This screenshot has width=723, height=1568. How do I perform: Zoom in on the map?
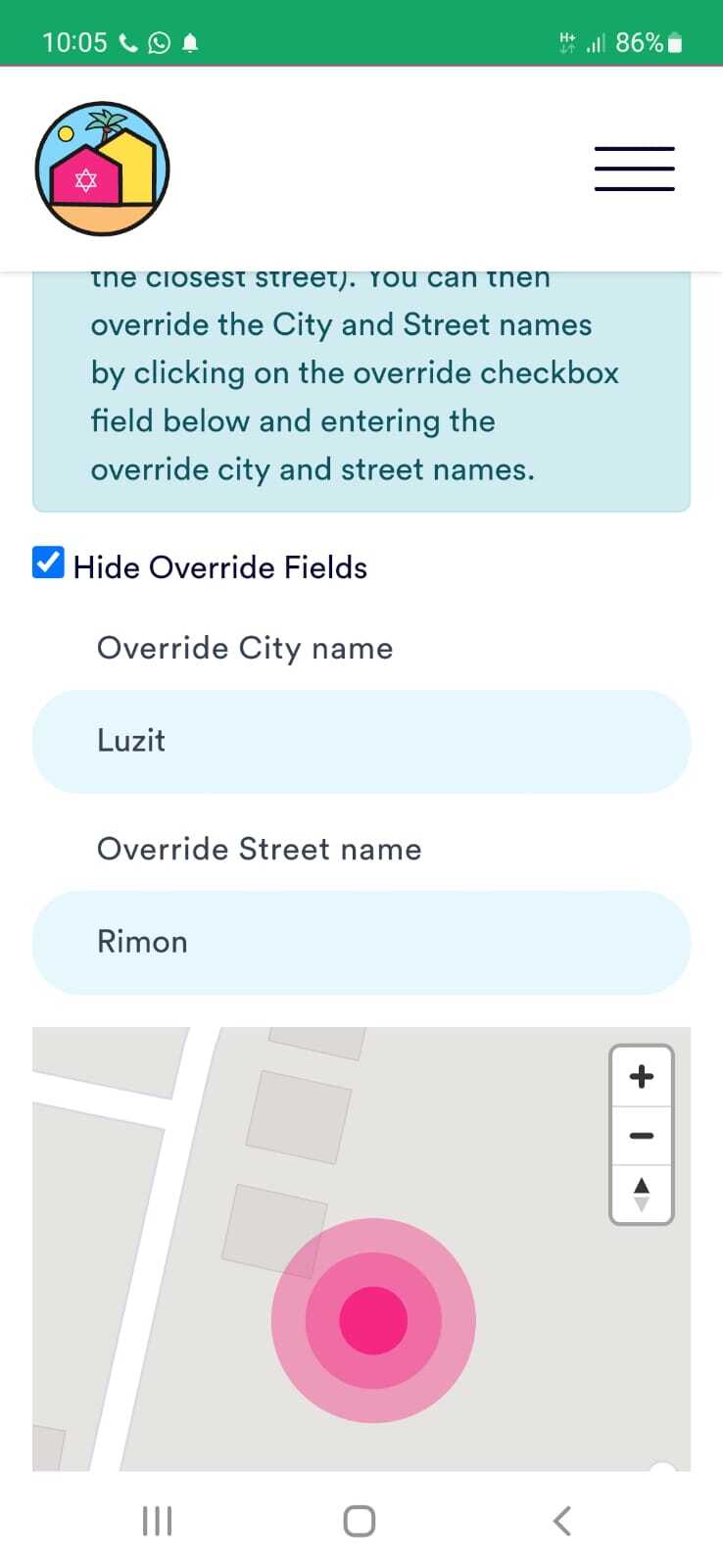(x=642, y=1077)
